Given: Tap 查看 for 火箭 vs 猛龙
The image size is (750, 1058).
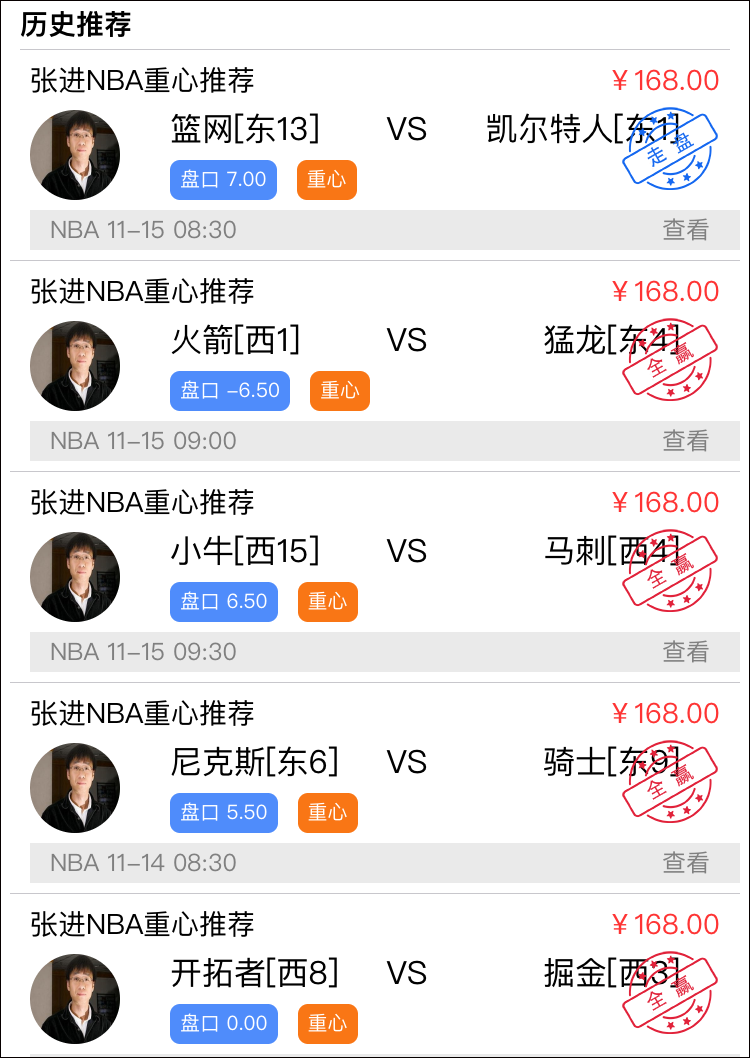Looking at the screenshot, I should pos(685,441).
